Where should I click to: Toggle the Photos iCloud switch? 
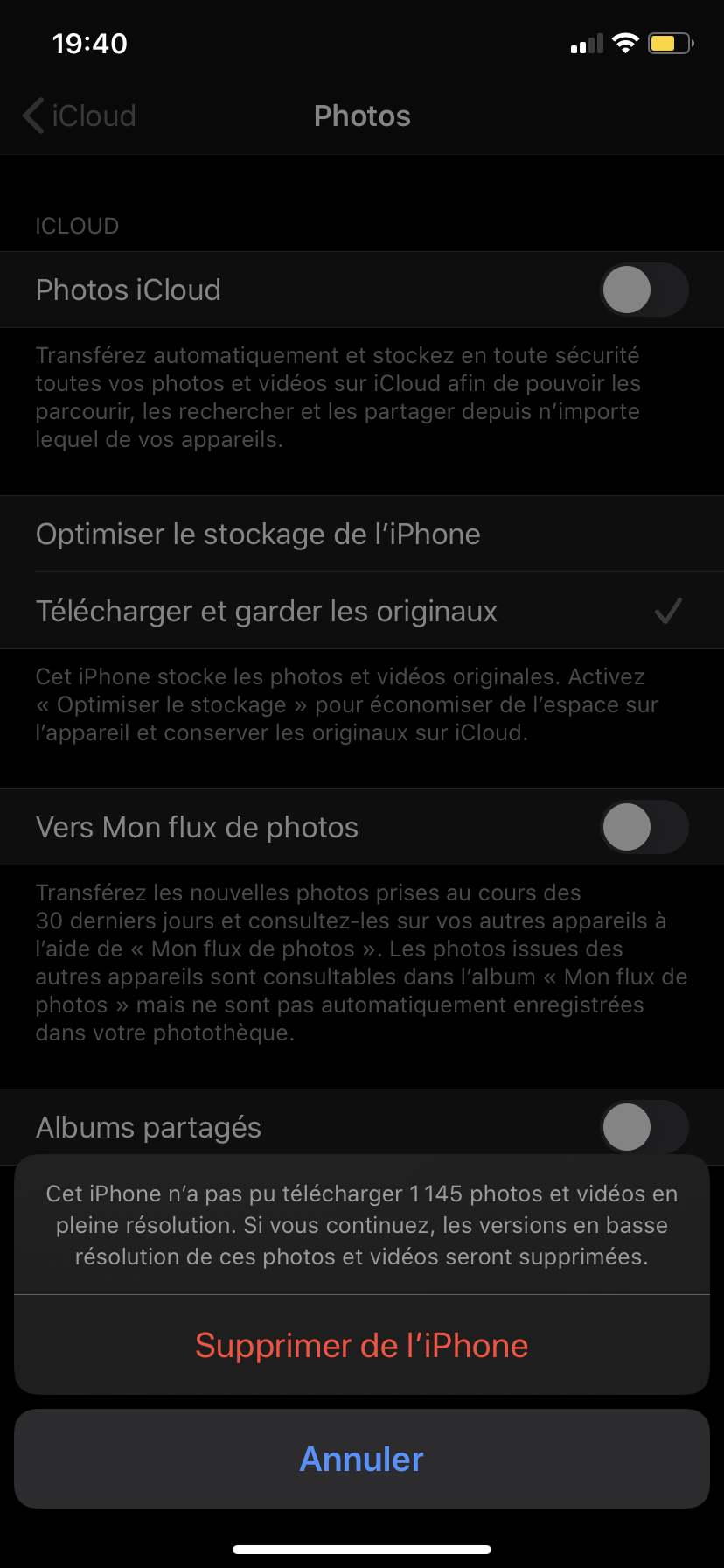[x=644, y=290]
